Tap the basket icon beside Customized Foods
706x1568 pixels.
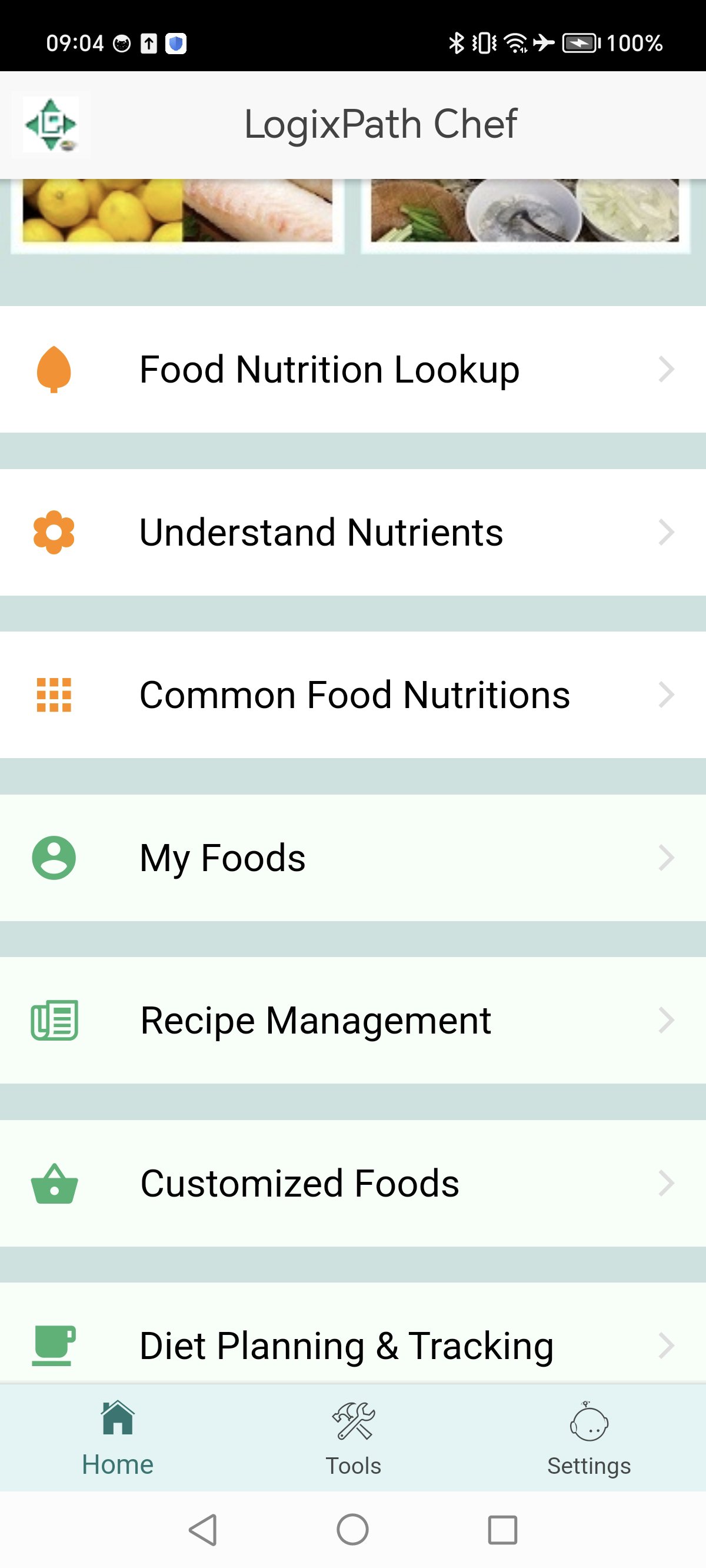tap(54, 1183)
